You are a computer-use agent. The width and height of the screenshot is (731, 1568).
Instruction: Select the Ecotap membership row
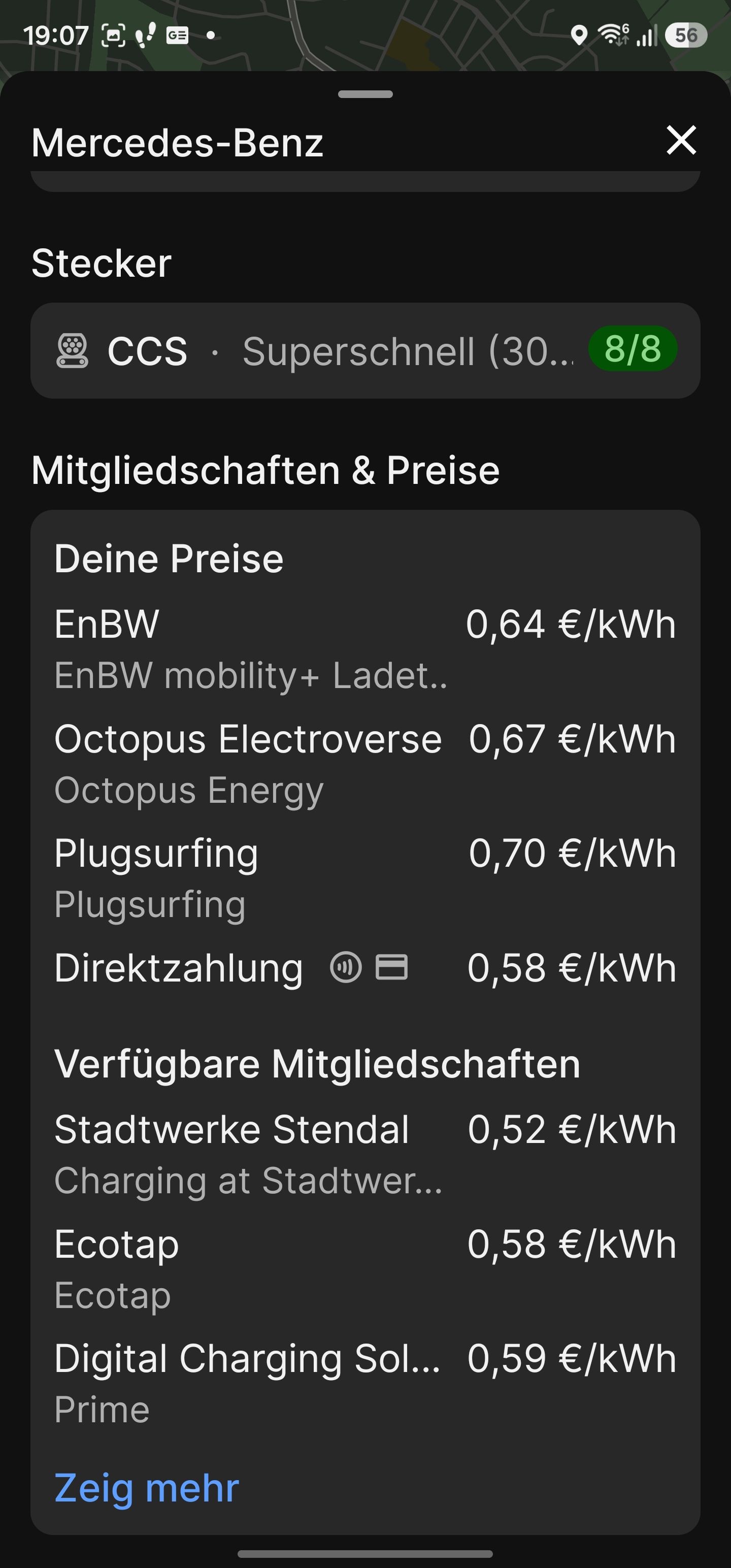pyautogui.click(x=365, y=1269)
